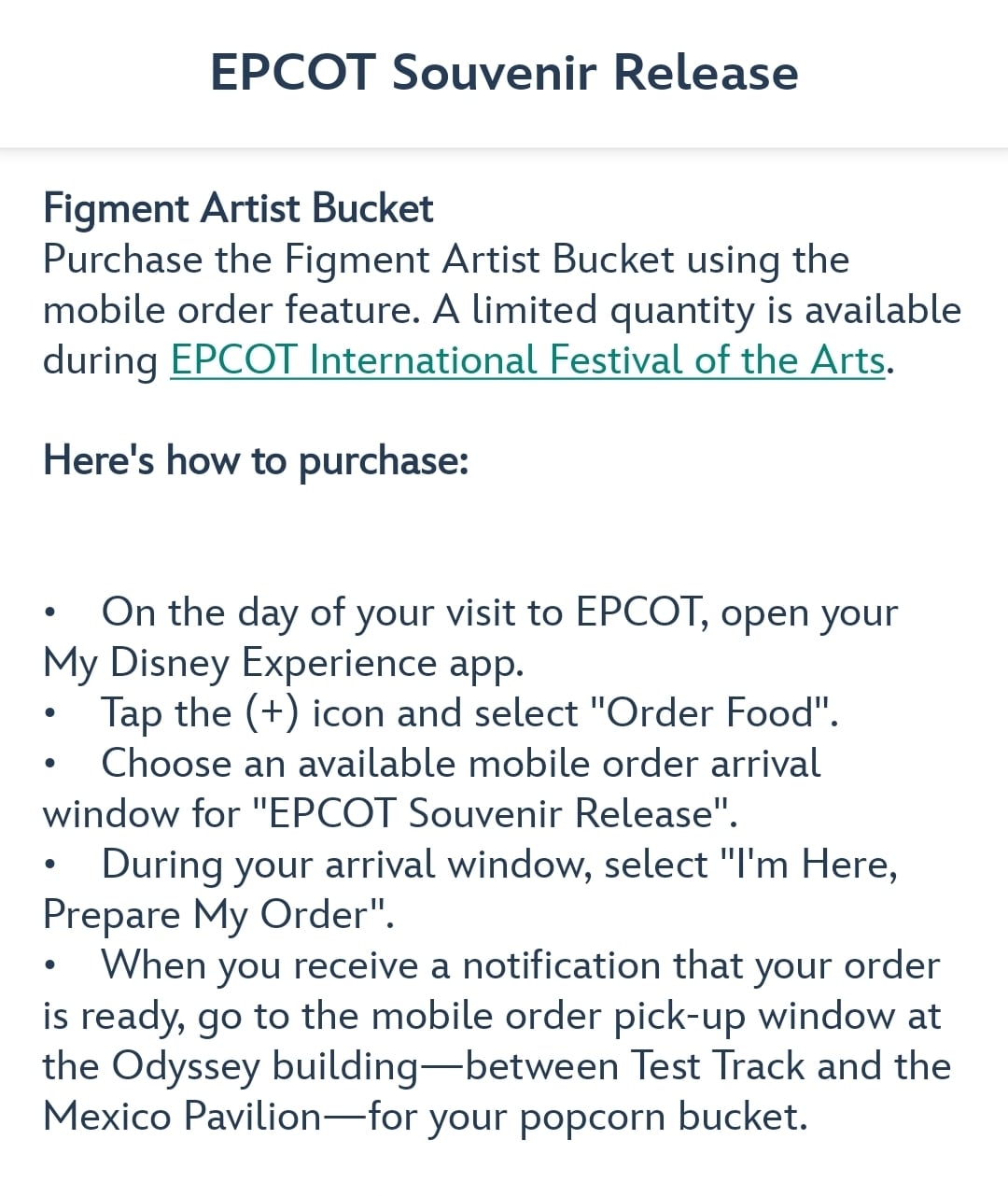Open the EPCOT International Festival of the Arts link
Image resolution: width=1008 pixels, height=1196 pixels.
(x=527, y=360)
